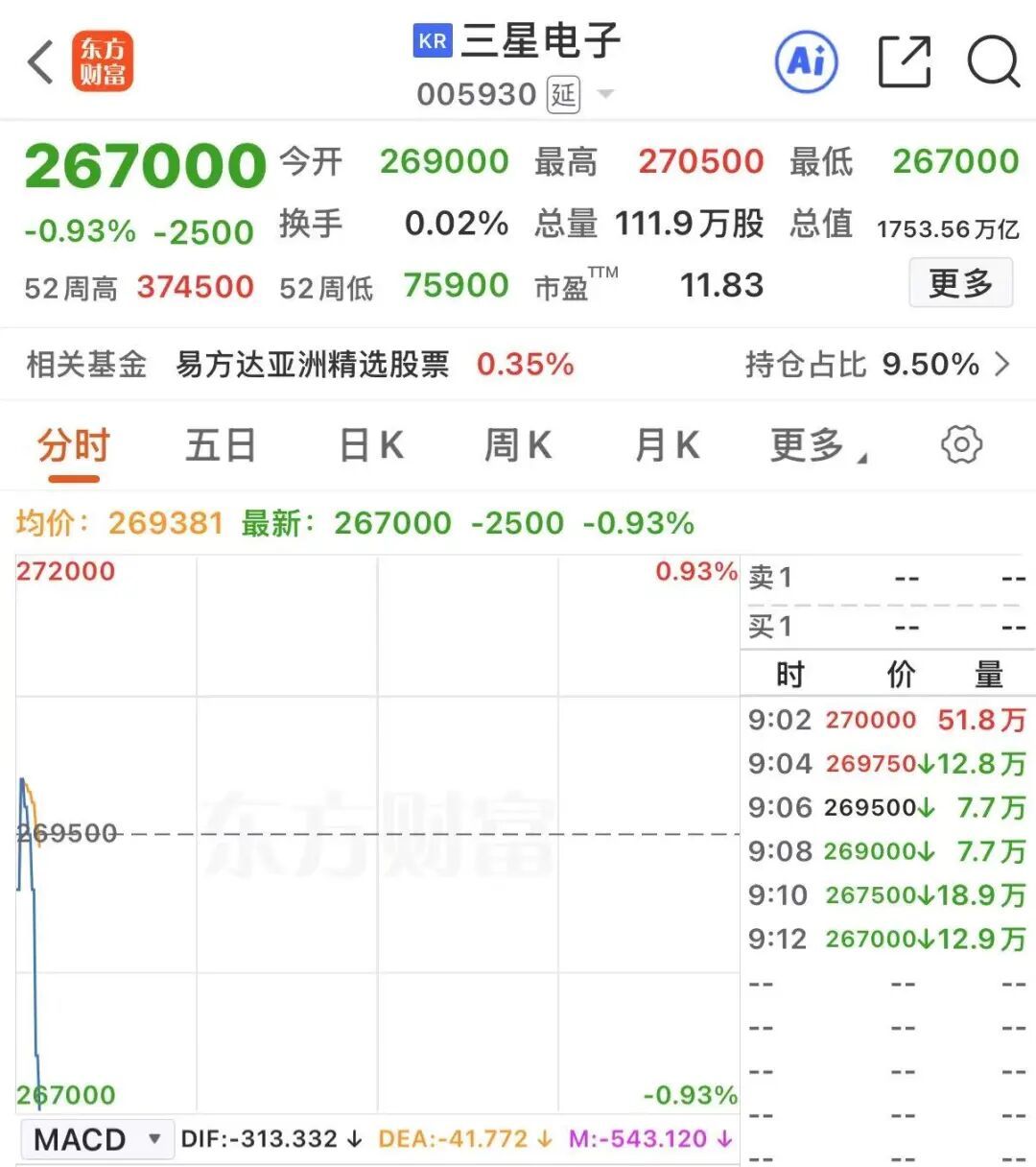The image size is (1036, 1167).
Task: Switch to the 周K chart tab
Action: point(518,446)
